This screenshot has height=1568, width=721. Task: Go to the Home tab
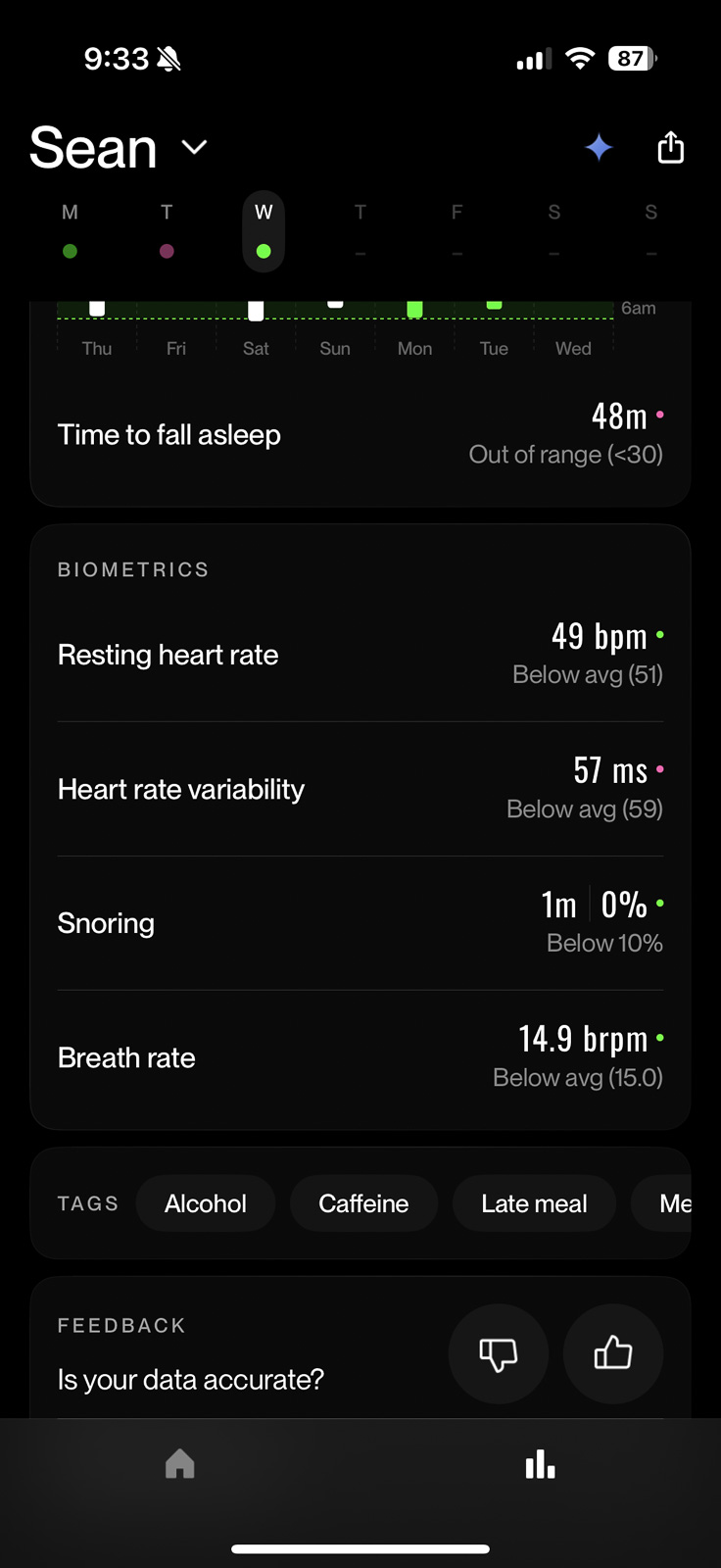[x=180, y=1464]
